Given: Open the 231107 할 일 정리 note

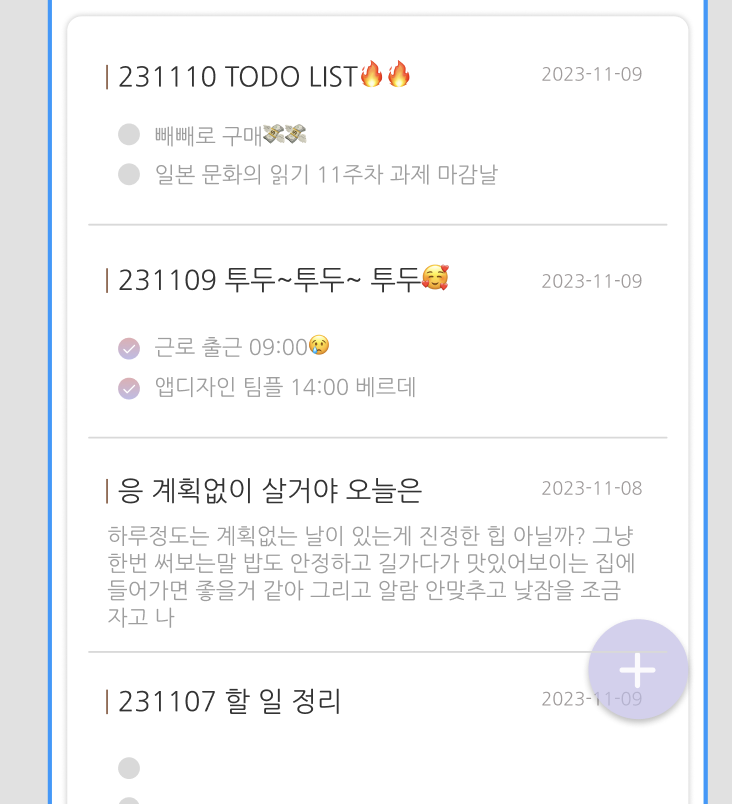Looking at the screenshot, I should (230, 702).
